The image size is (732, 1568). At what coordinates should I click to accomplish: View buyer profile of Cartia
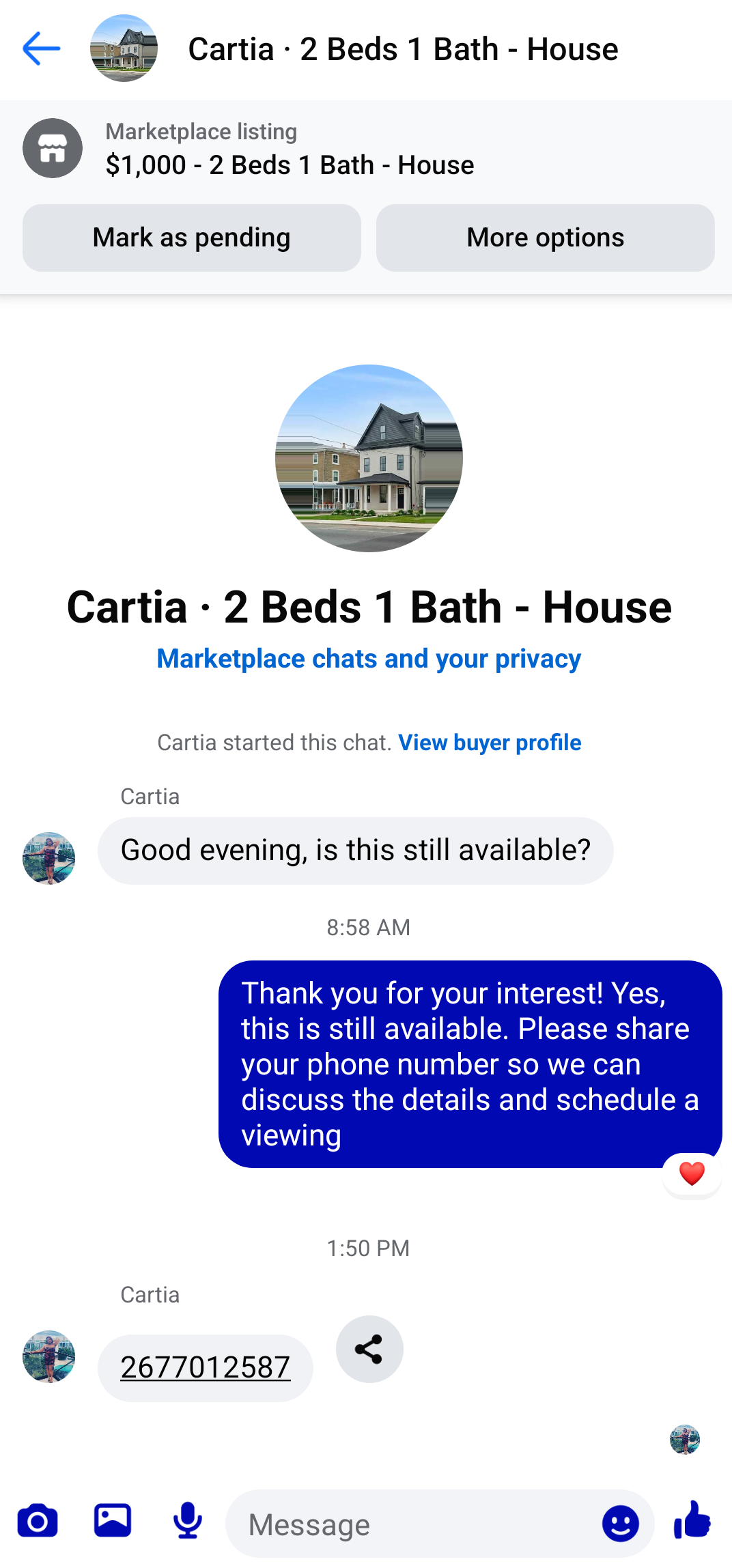tap(490, 742)
